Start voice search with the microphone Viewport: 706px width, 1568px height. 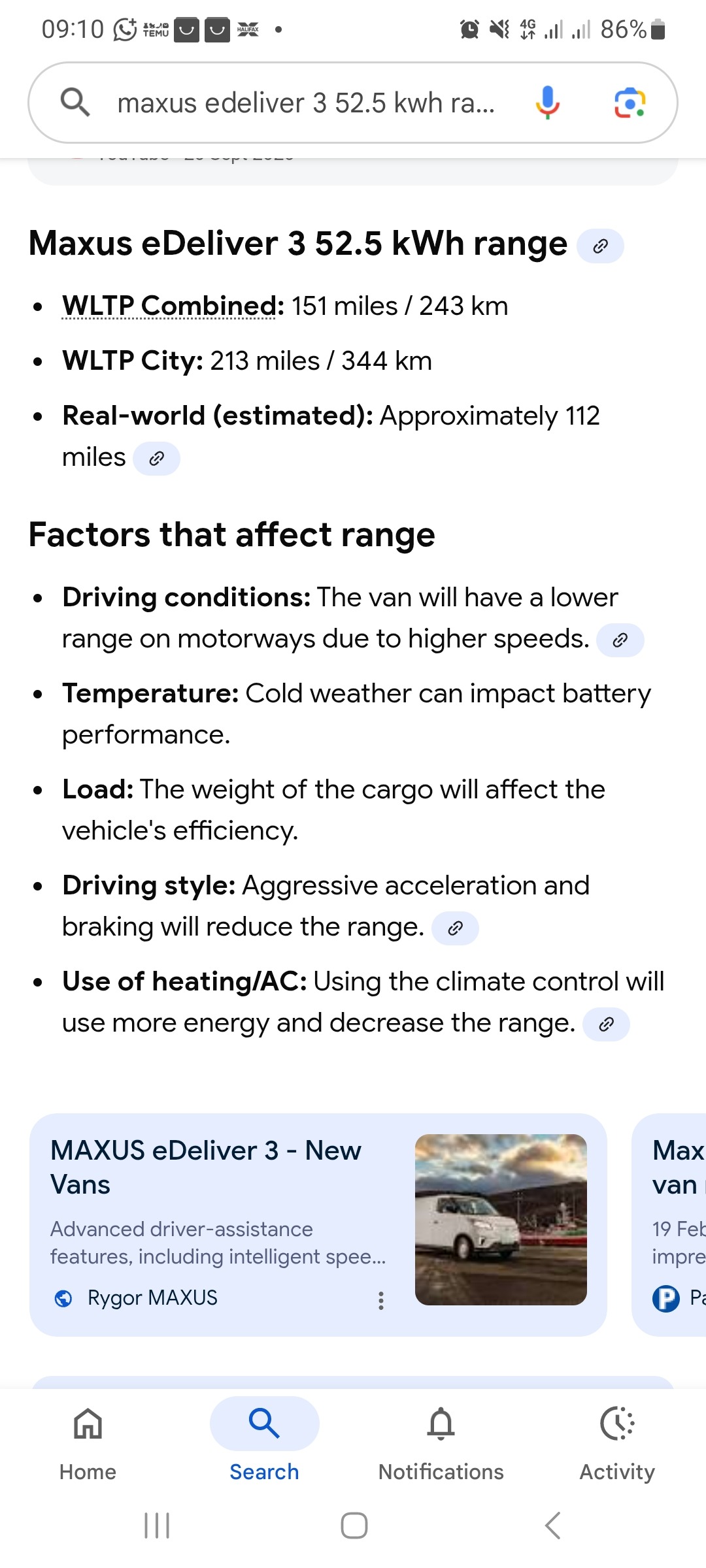click(x=547, y=103)
